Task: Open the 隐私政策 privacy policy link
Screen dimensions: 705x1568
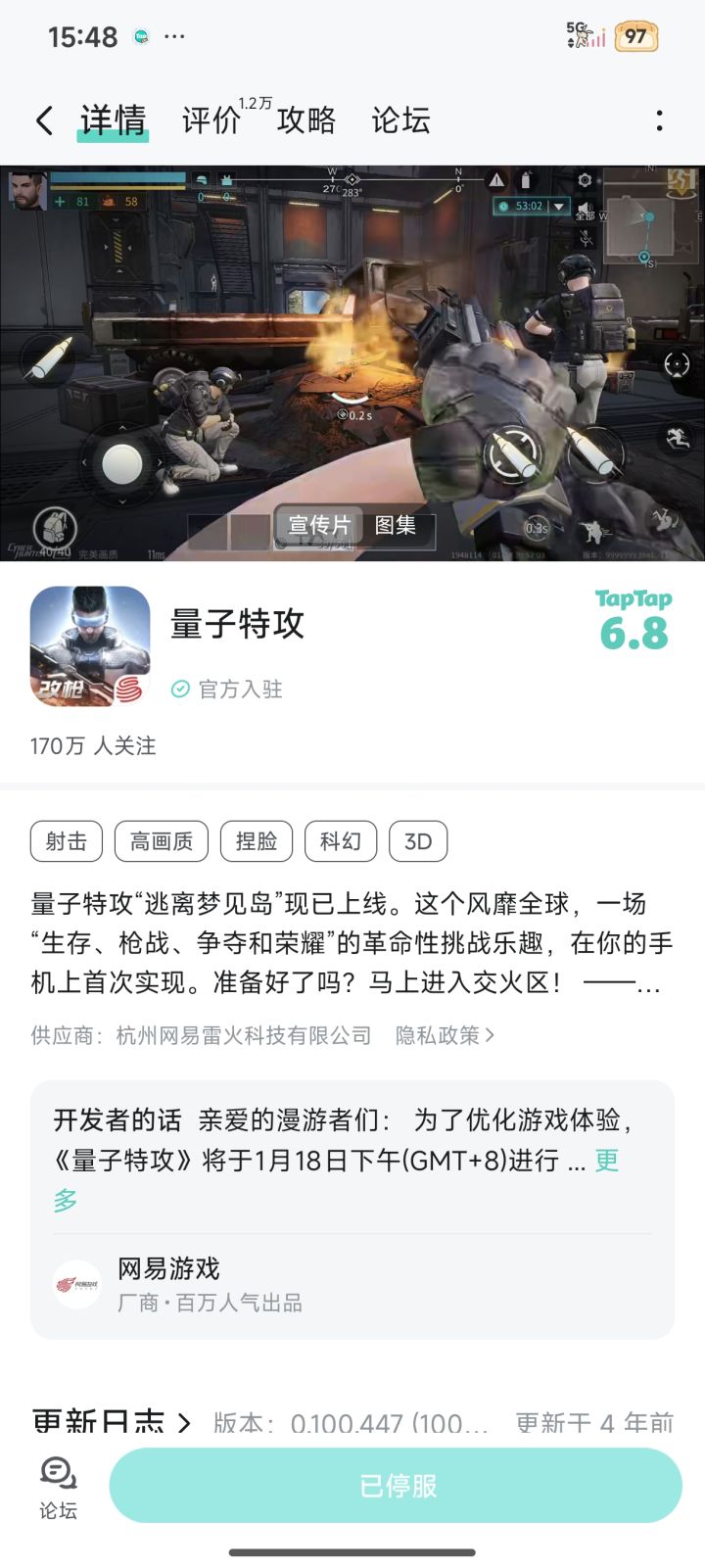Action: coord(438,1035)
